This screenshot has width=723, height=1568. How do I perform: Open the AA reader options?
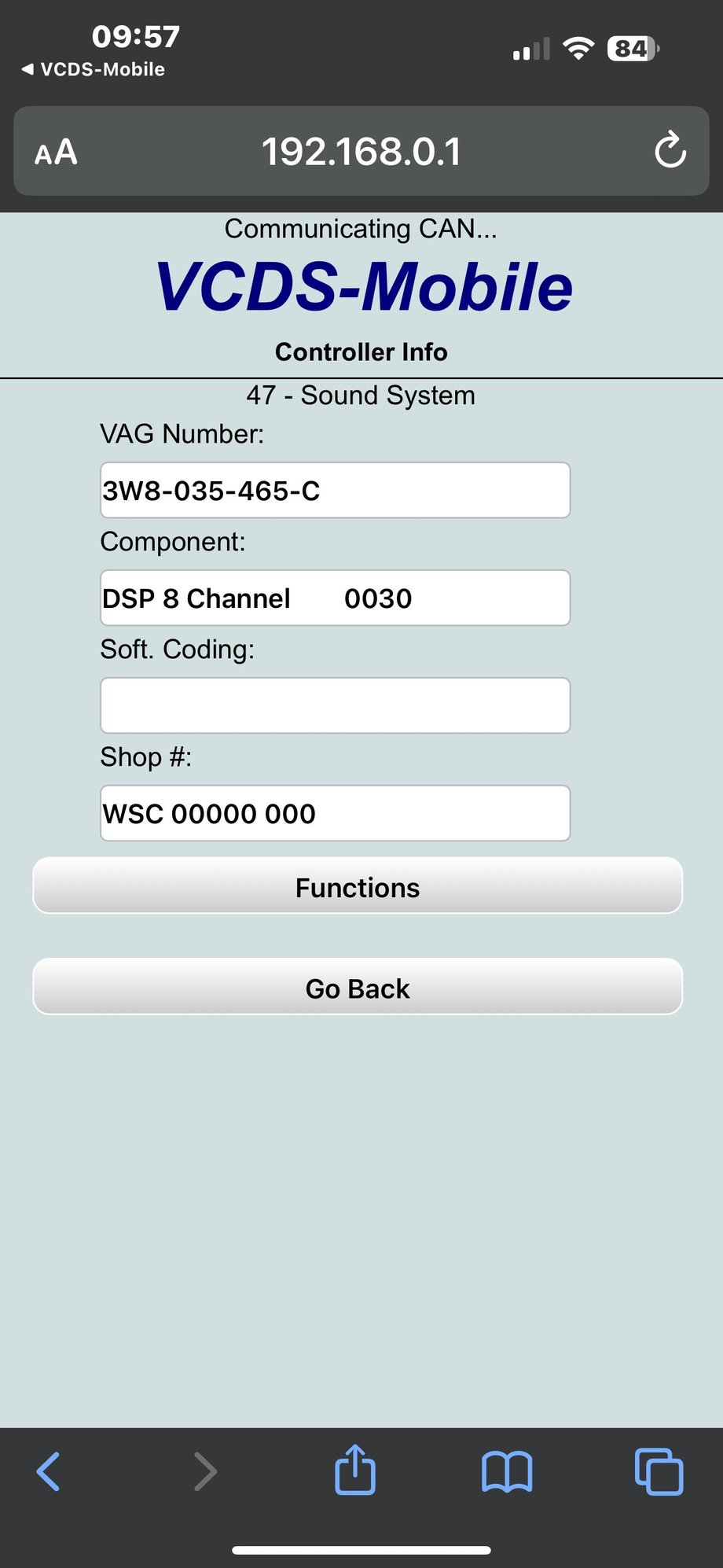click(x=56, y=152)
